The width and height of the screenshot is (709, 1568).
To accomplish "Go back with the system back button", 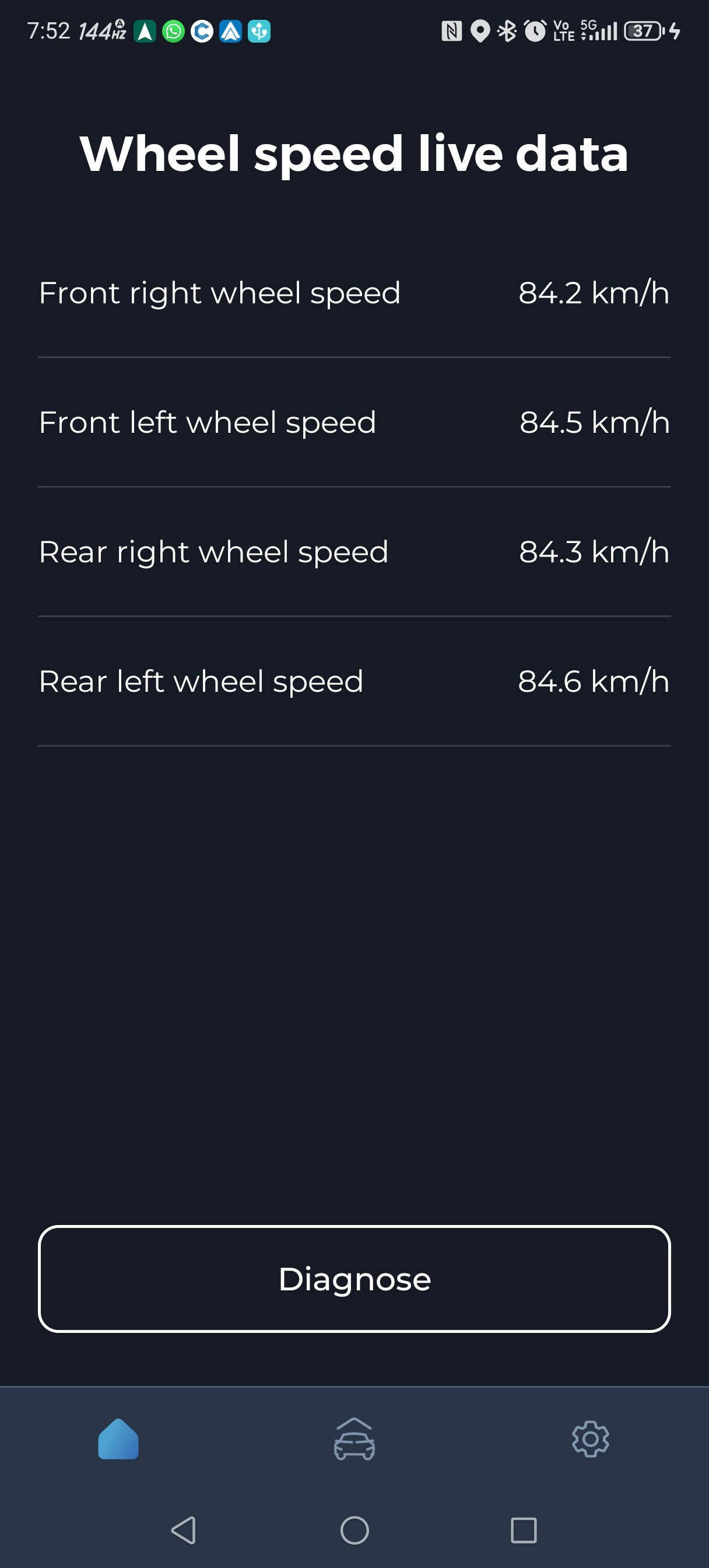I will point(183,1529).
